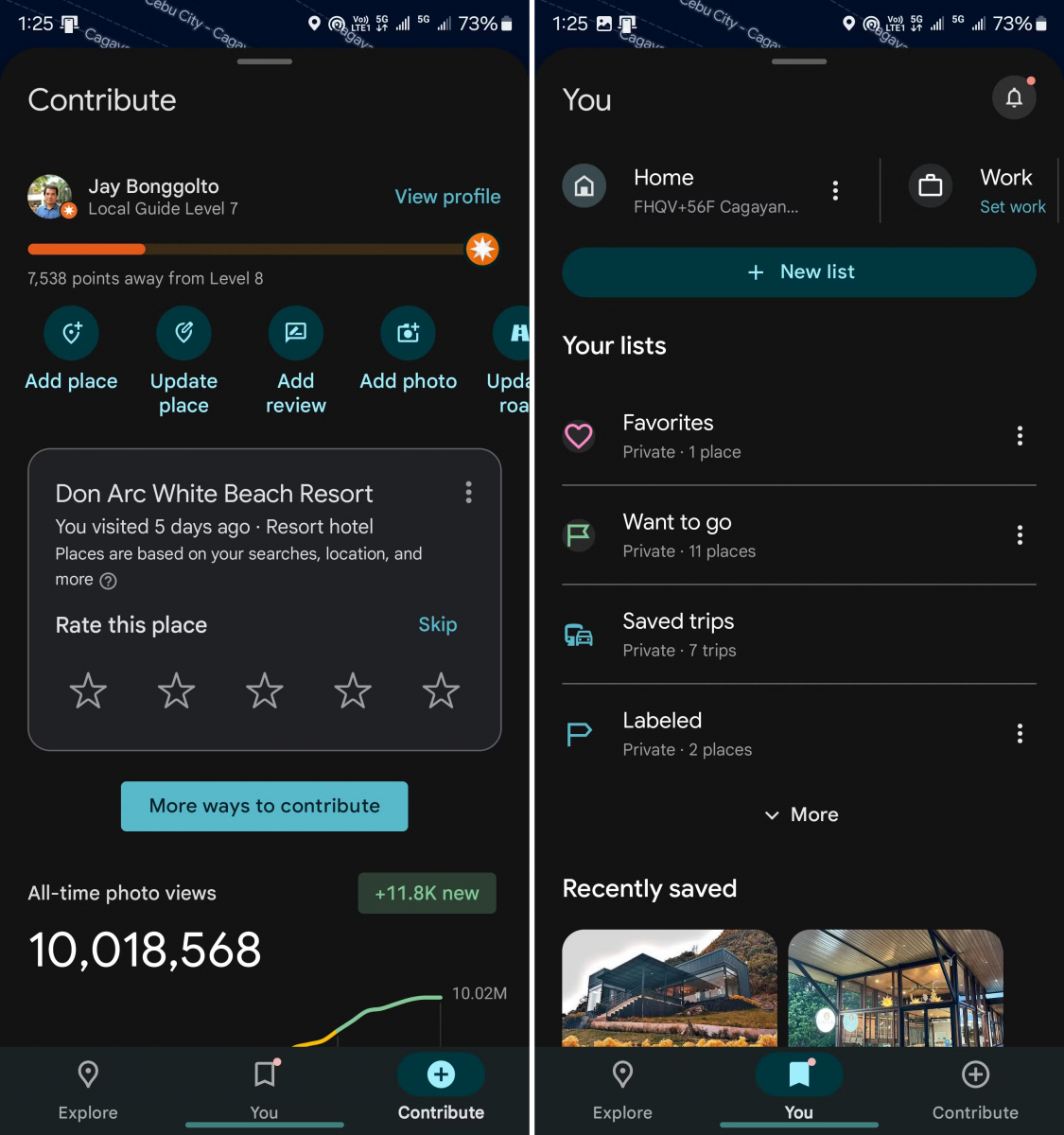The width and height of the screenshot is (1064, 1135).
Task: Open the Add review tool
Action: pyautogui.click(x=295, y=333)
